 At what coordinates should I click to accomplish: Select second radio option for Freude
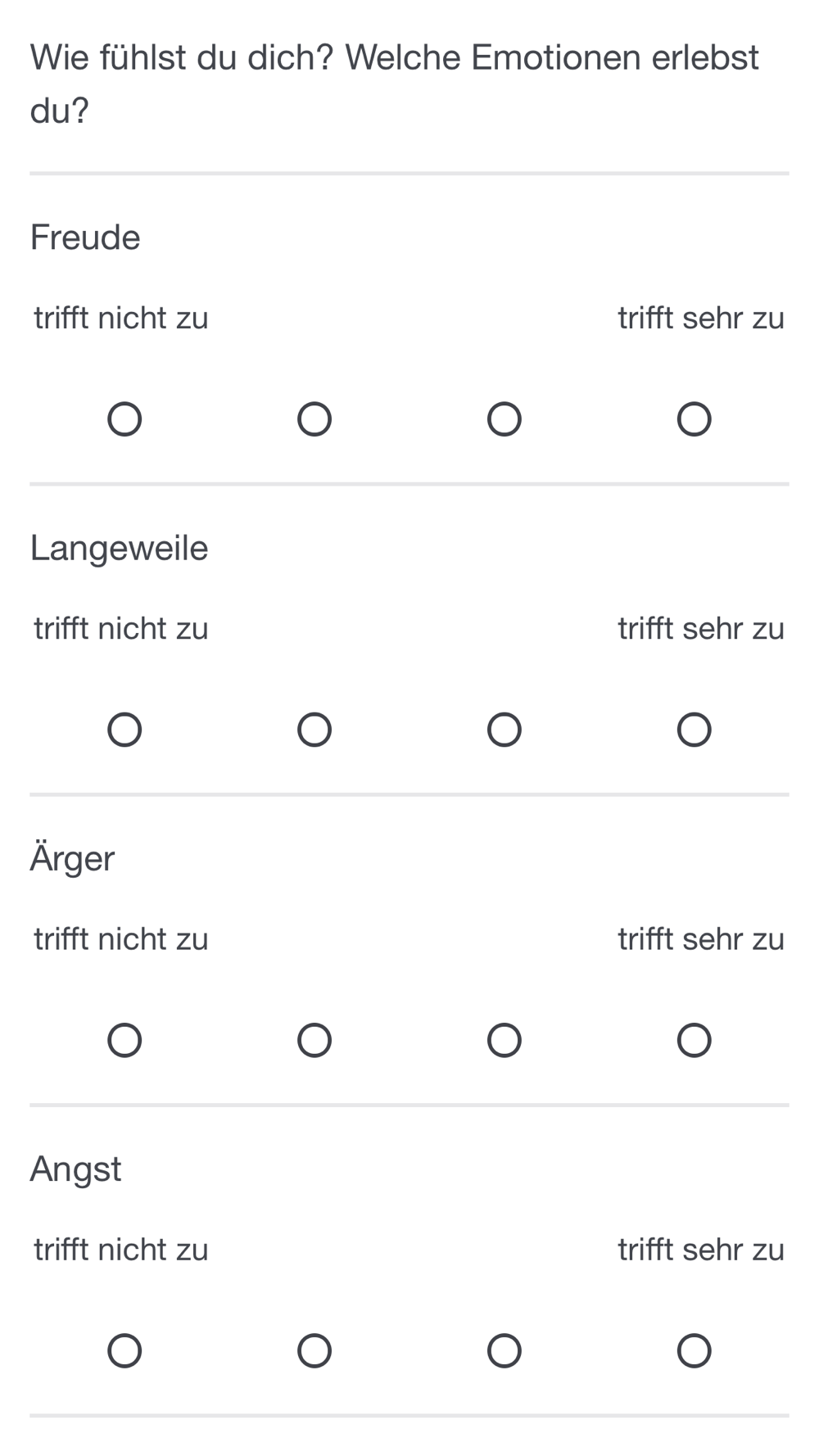314,419
